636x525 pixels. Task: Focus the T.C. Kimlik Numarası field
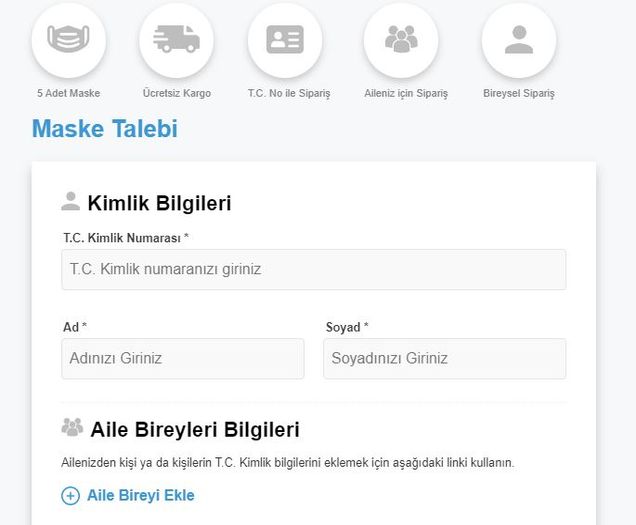tap(313, 270)
